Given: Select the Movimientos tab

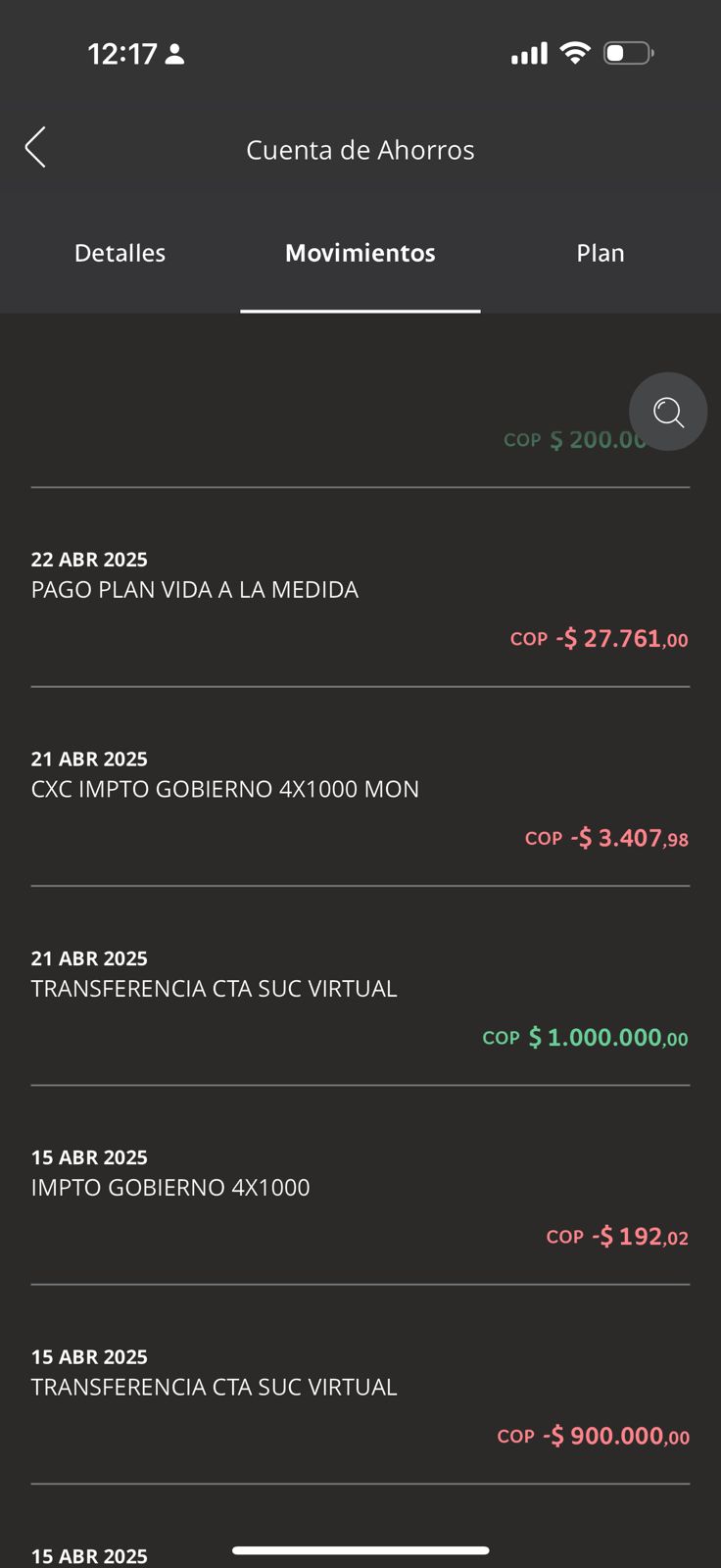Looking at the screenshot, I should pos(360,253).
